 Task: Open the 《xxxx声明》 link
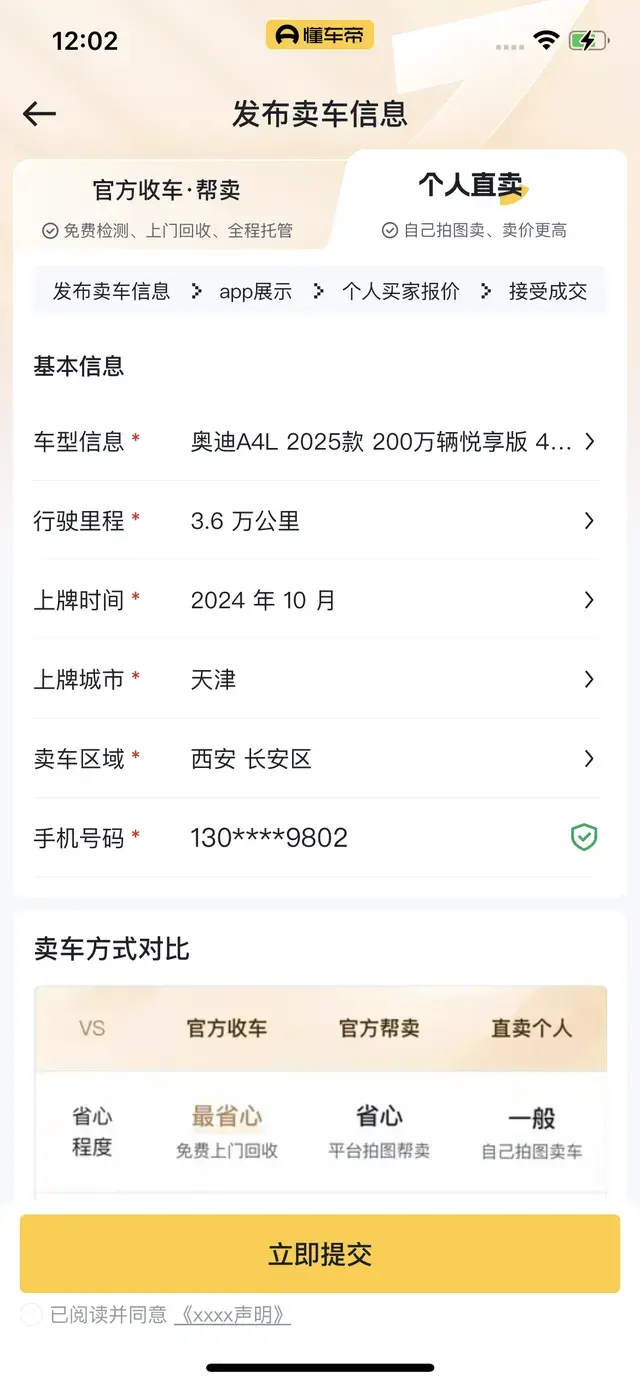232,1314
